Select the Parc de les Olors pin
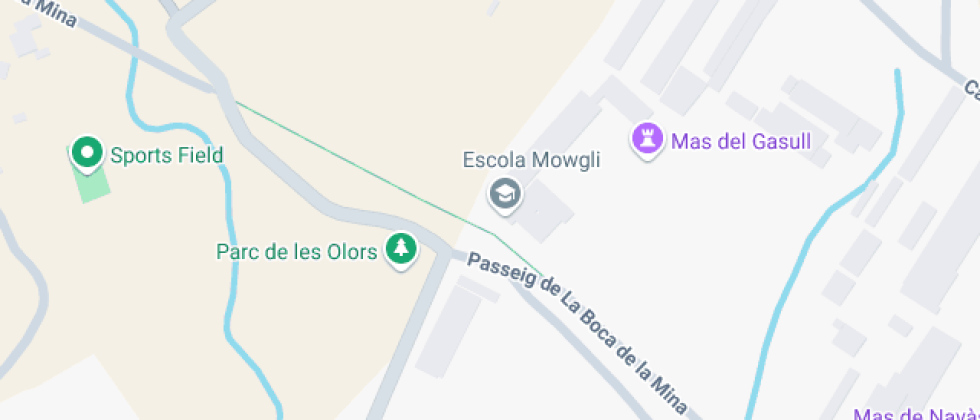 click(401, 249)
